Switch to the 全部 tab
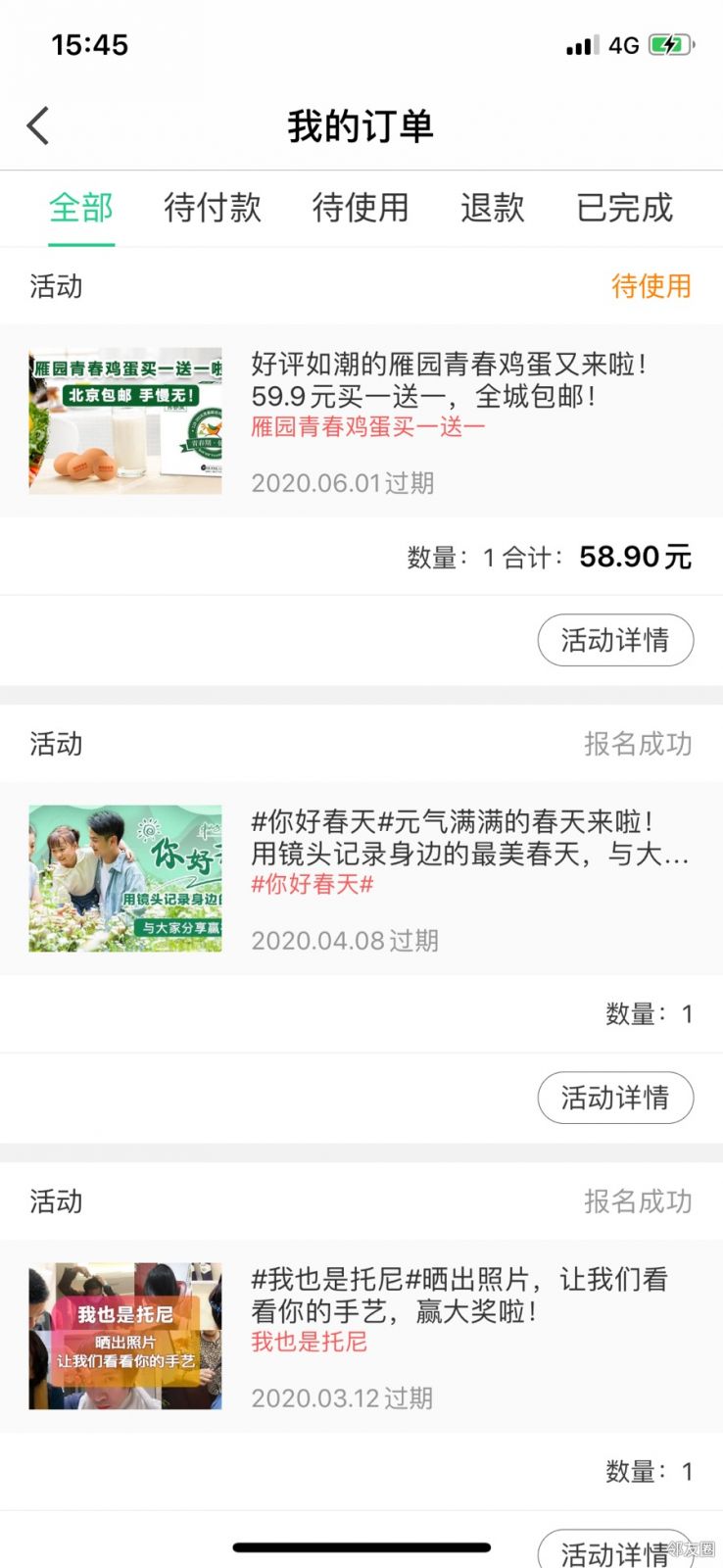The width and height of the screenshot is (723, 1568). pos(81,208)
